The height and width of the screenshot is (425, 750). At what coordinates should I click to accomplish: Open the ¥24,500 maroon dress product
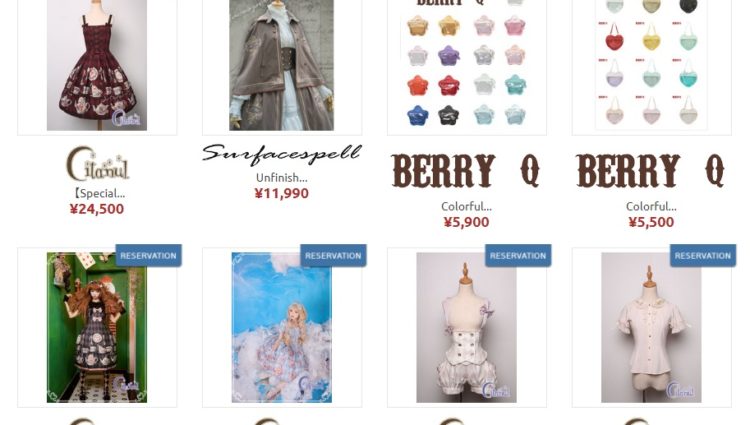pos(97,65)
